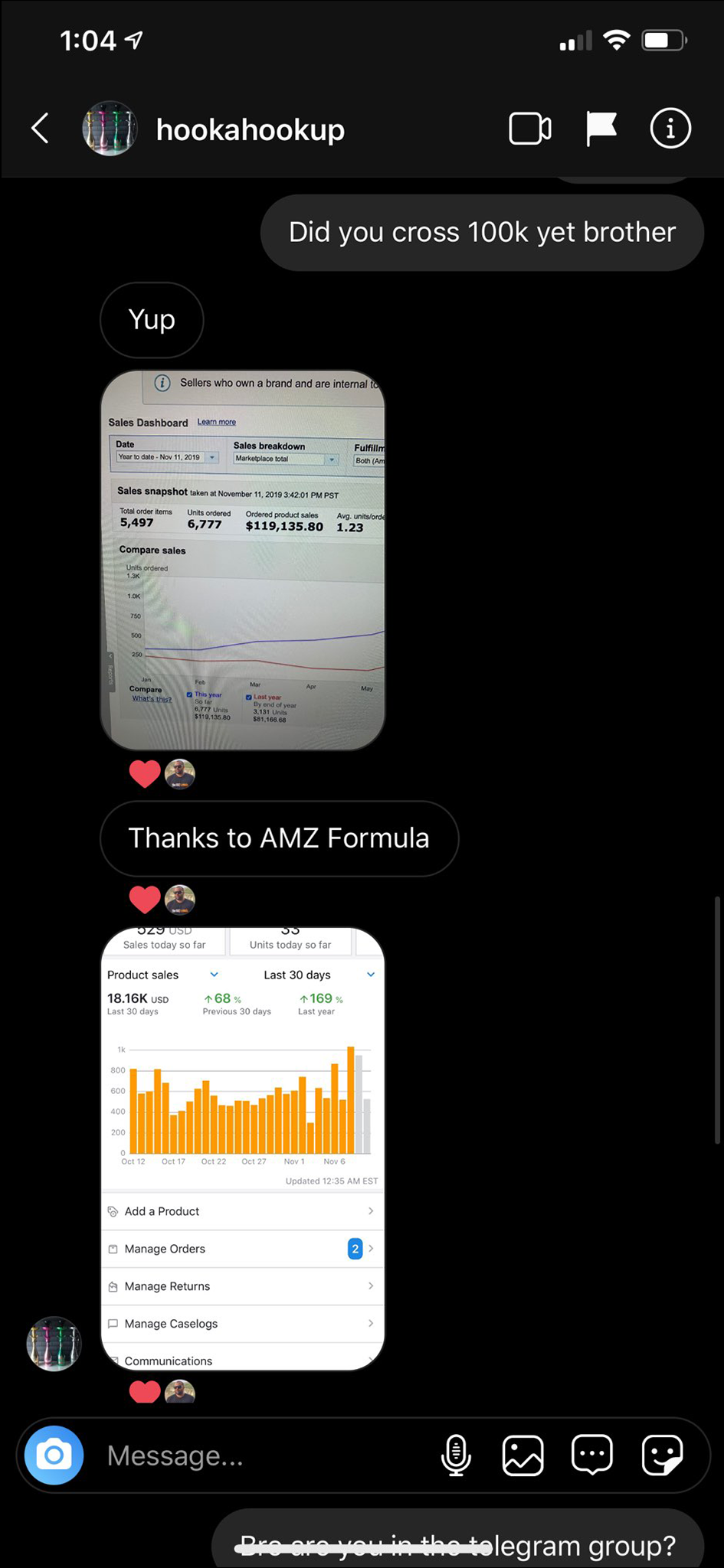Screen dimensions: 724x1568
Task: Open quick replies bubble icon
Action: 592,1455
